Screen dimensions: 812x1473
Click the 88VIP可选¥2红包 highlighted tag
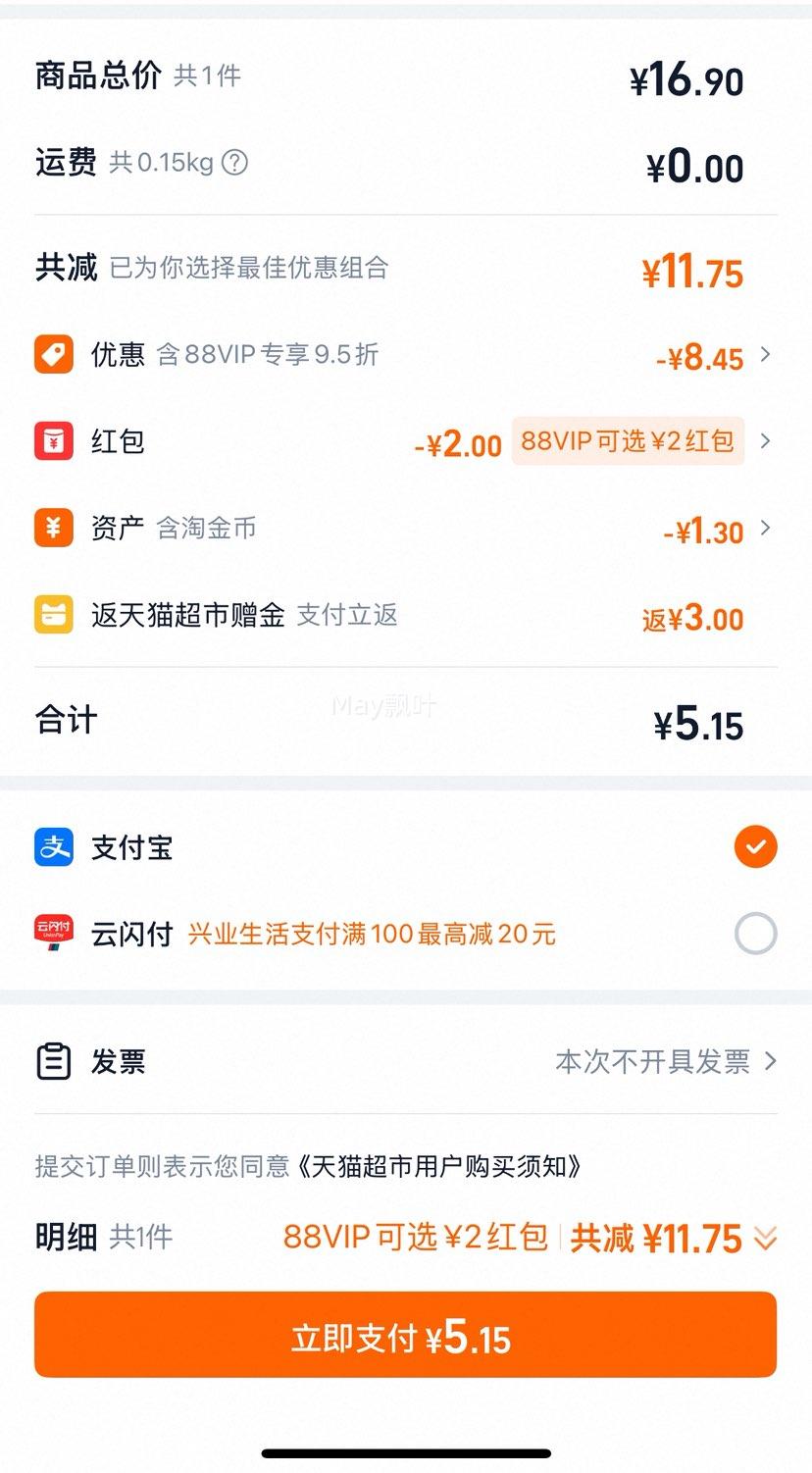628,441
